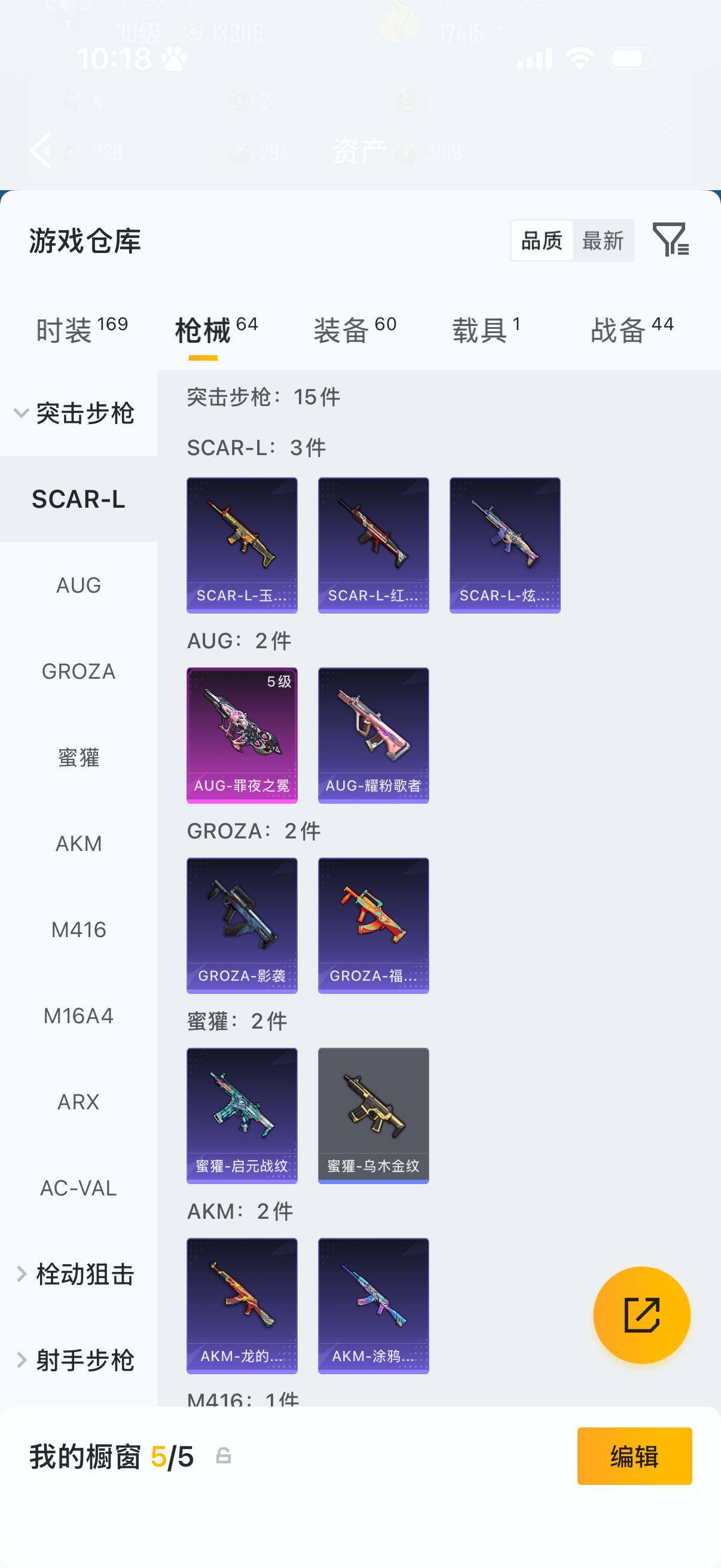Sort by 最新

click(x=603, y=241)
